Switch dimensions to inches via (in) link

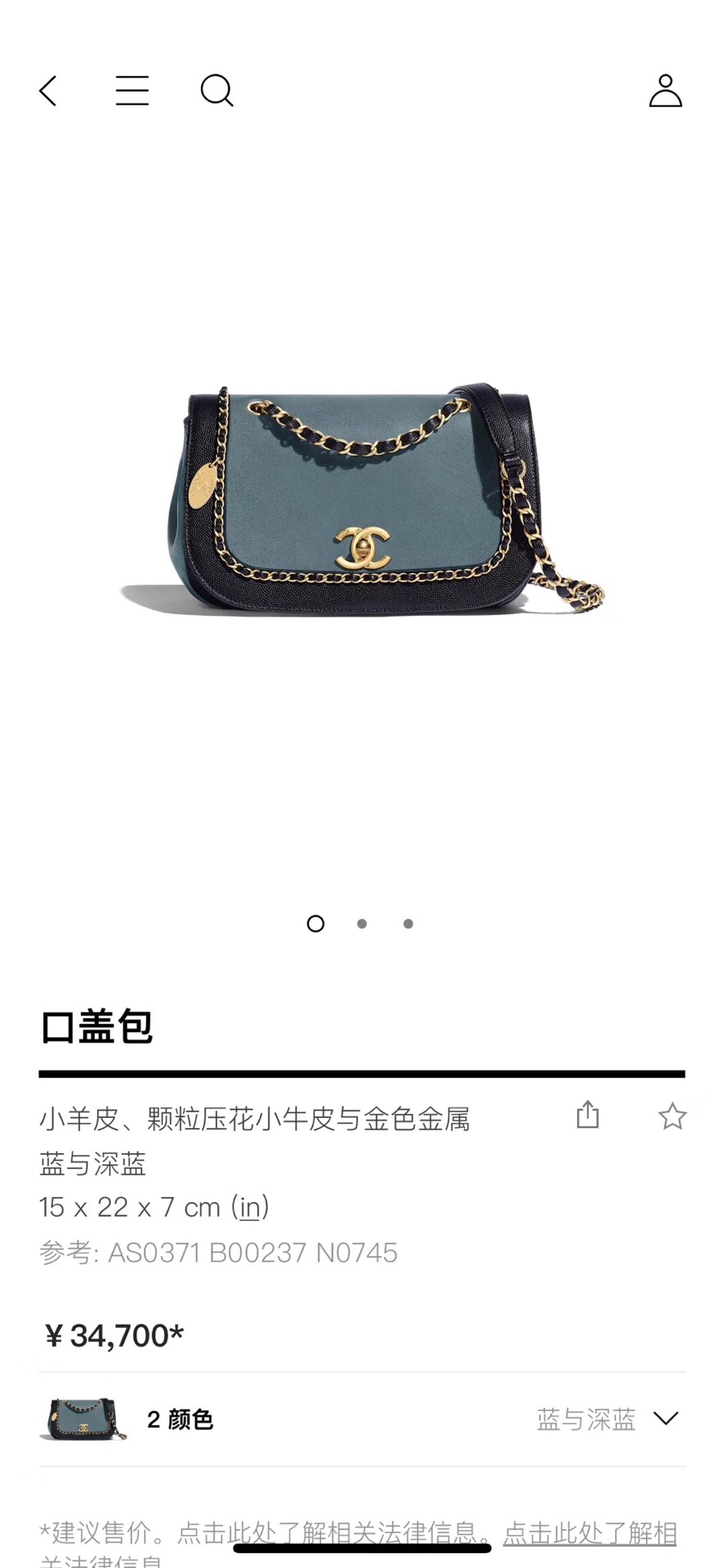pos(250,1207)
